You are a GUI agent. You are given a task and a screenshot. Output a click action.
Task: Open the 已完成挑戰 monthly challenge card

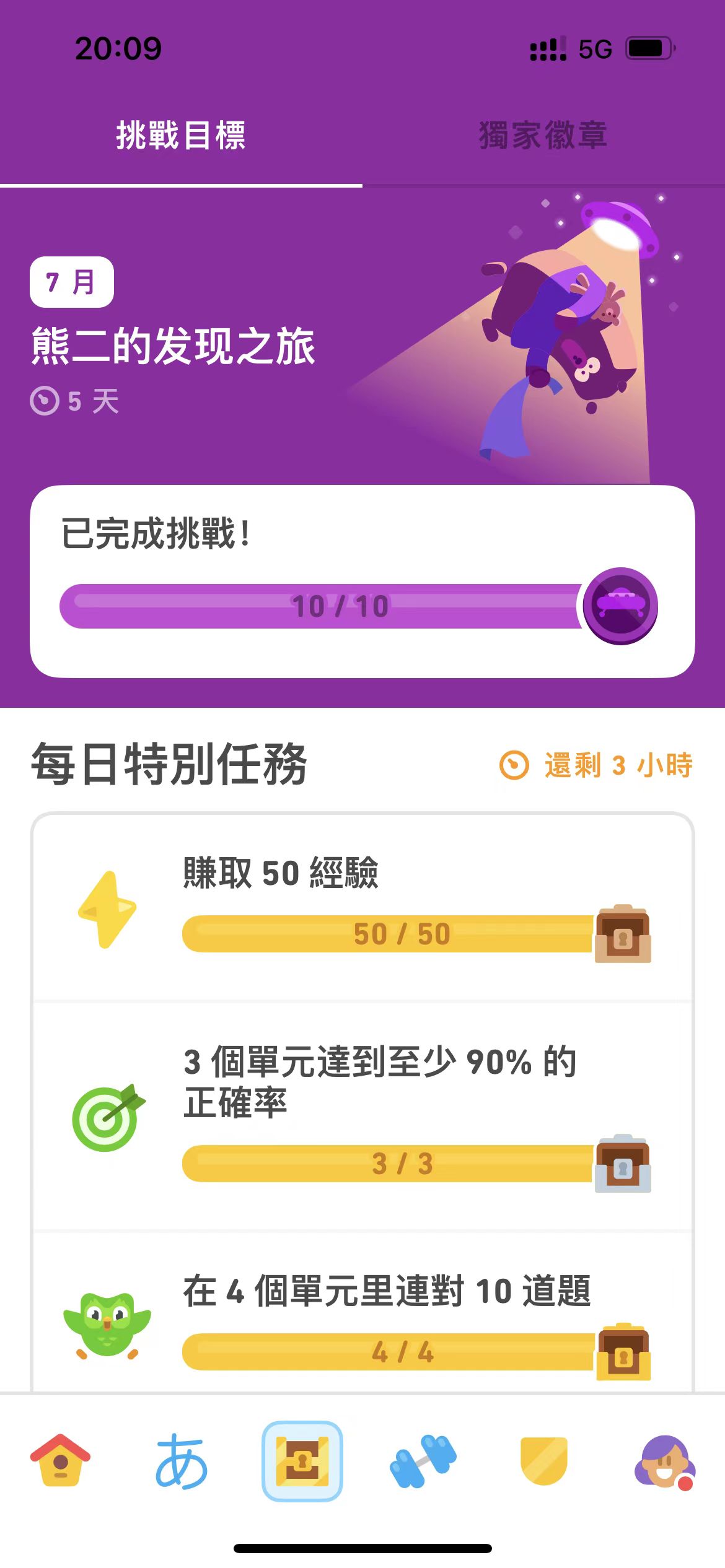point(362,581)
